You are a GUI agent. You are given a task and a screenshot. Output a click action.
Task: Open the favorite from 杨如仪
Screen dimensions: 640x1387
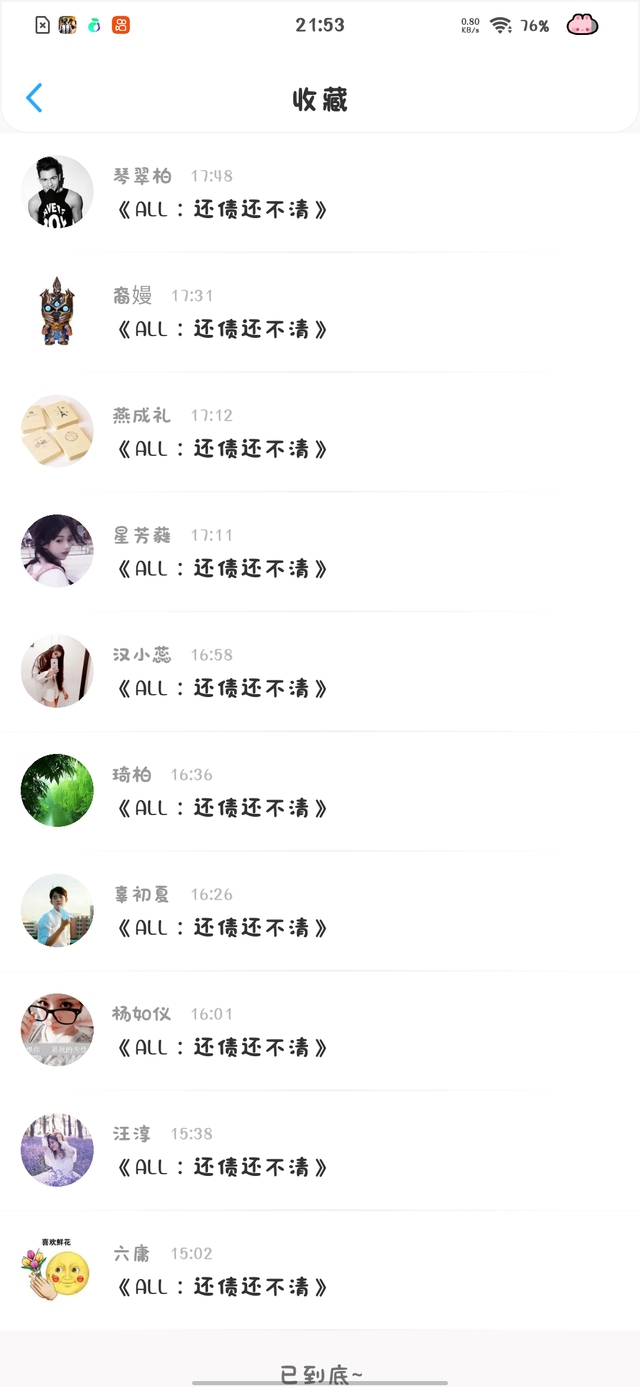pyautogui.click(x=222, y=1047)
